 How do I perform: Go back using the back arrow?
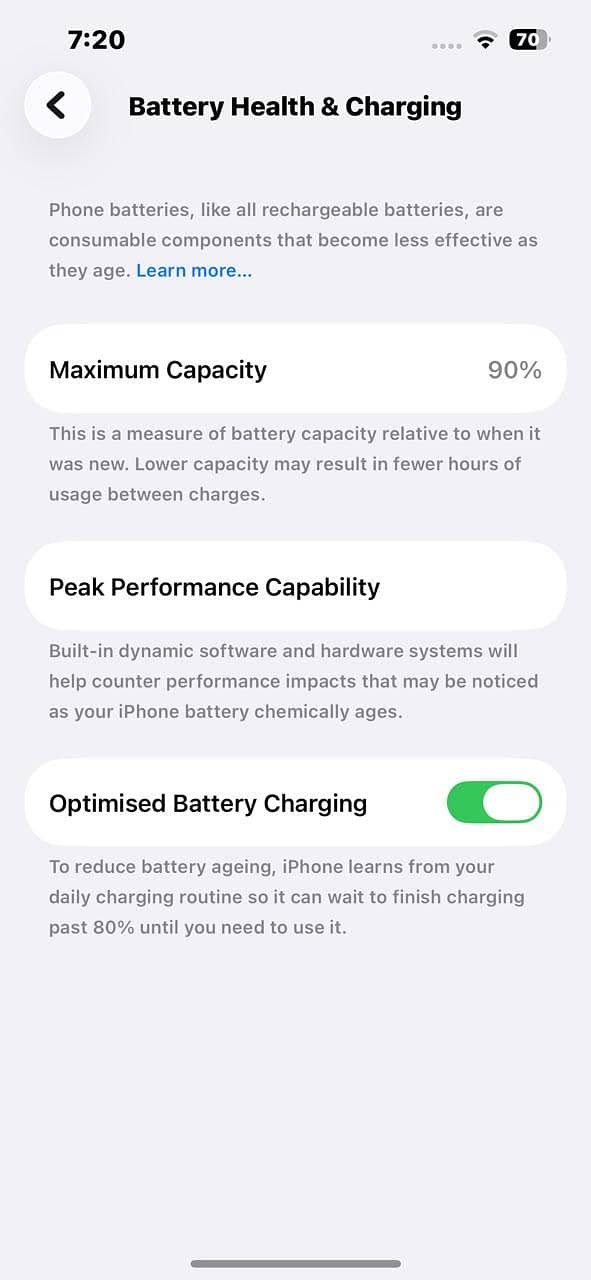pos(57,105)
